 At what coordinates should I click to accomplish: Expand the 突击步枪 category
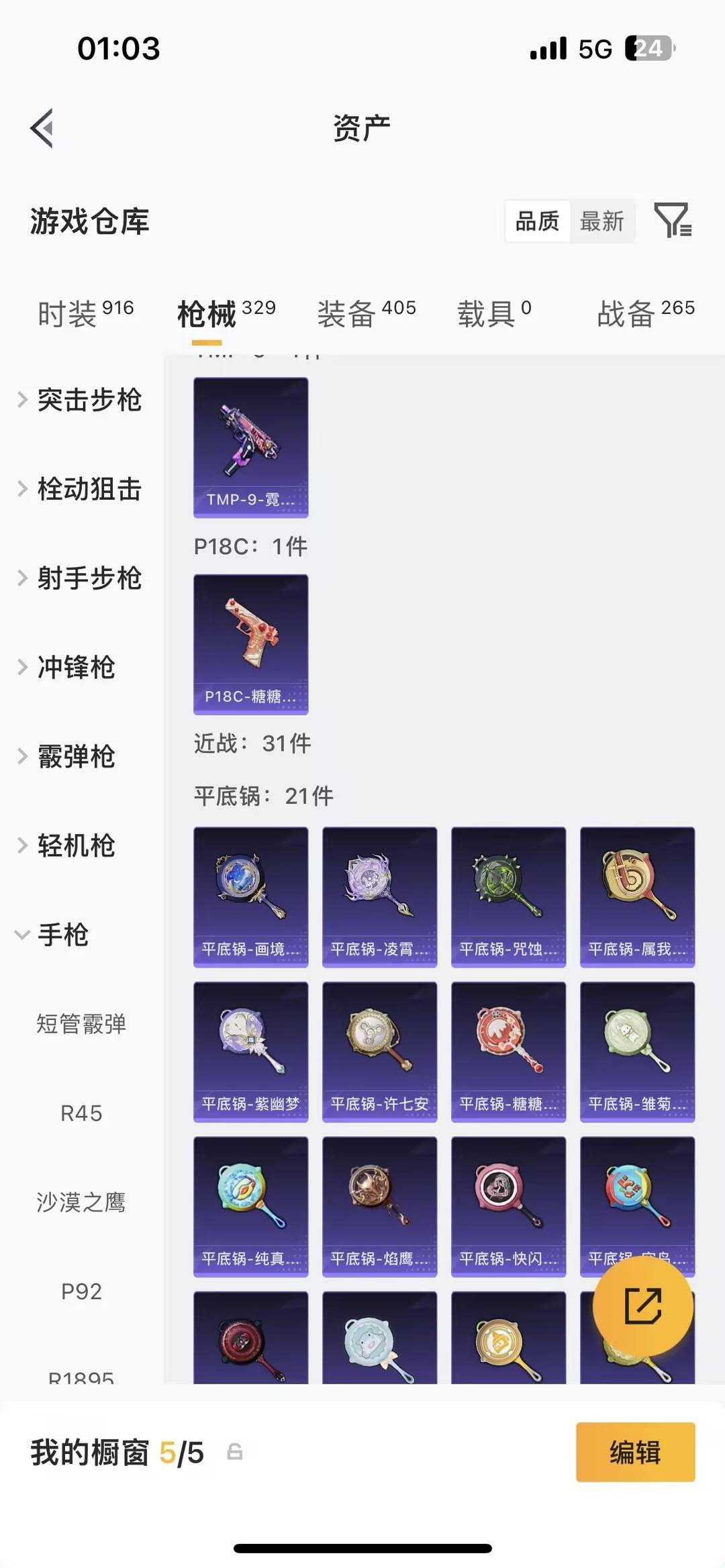[89, 401]
